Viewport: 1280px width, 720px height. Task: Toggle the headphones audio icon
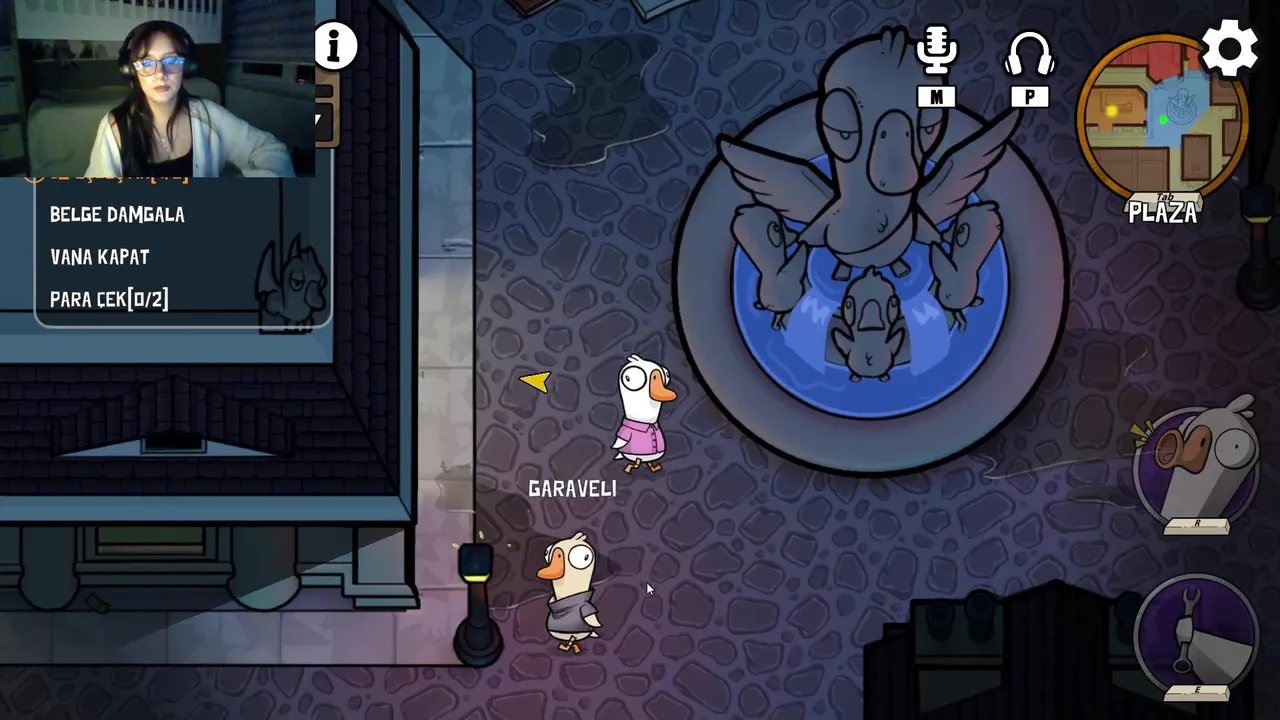click(x=1029, y=56)
